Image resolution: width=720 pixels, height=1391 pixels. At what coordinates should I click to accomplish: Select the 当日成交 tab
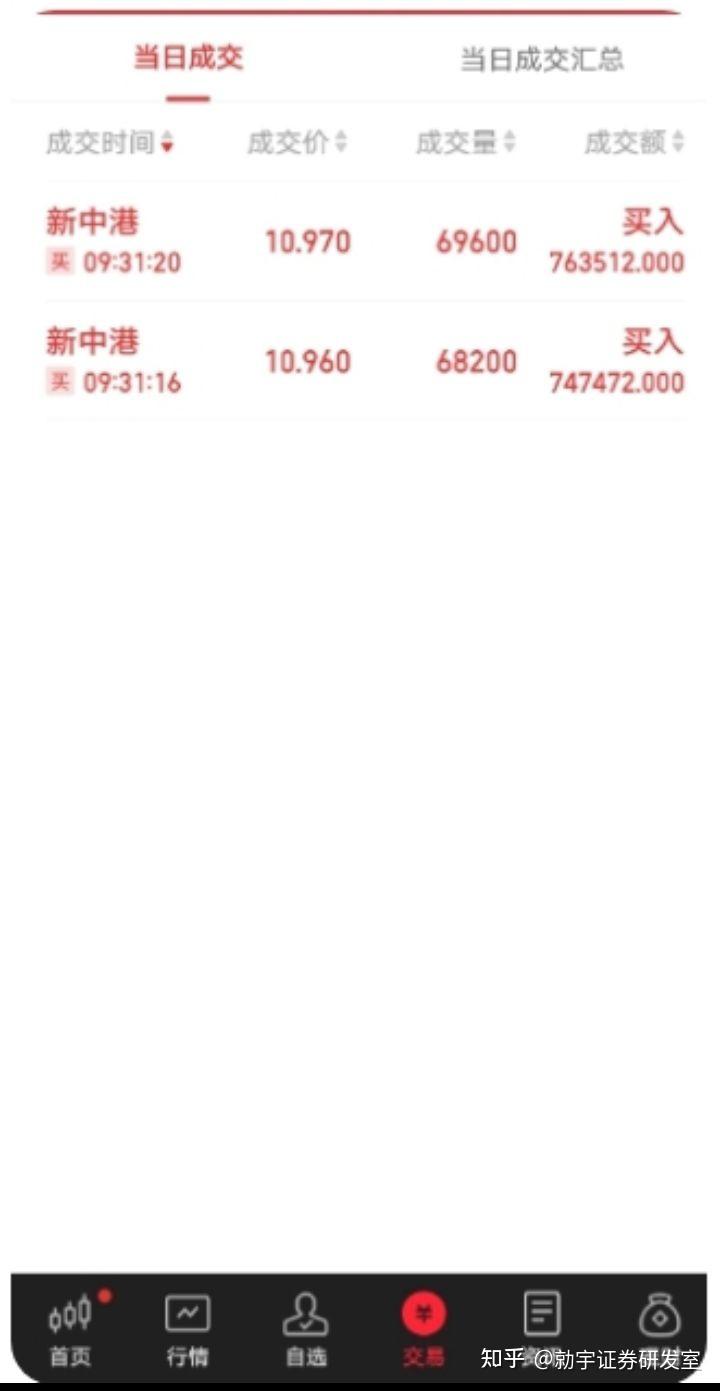pos(188,58)
